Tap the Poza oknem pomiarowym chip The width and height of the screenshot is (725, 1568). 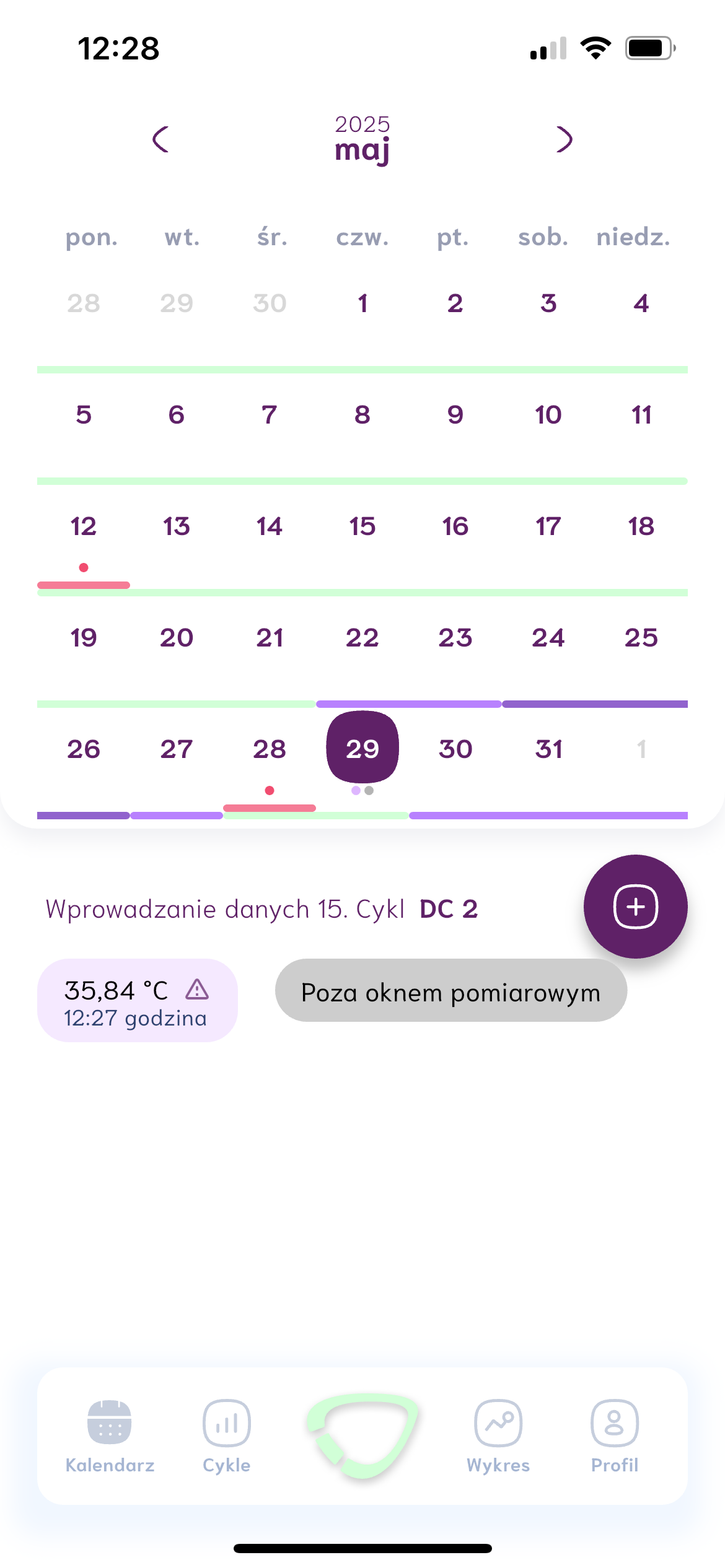(x=451, y=991)
